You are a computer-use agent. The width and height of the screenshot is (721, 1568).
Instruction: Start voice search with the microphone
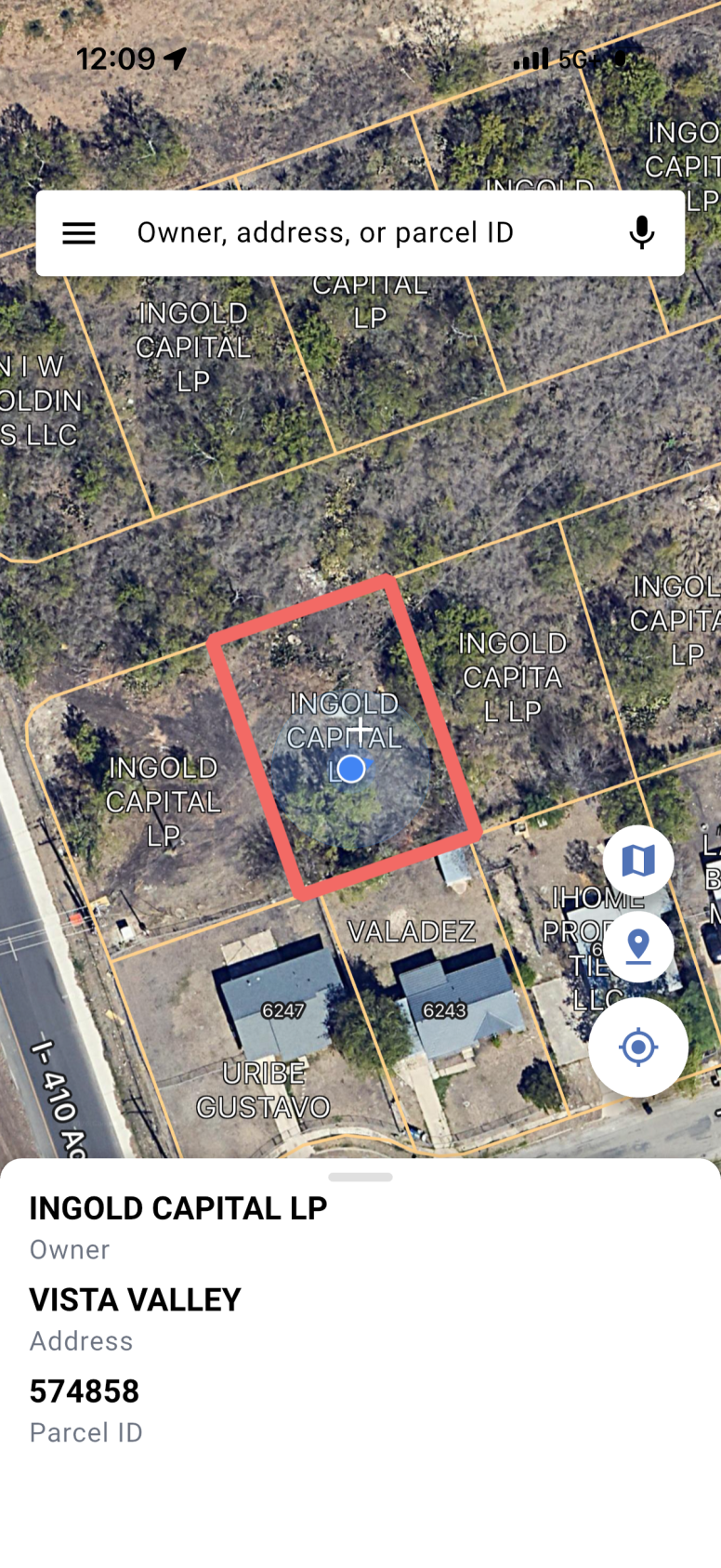pyautogui.click(x=641, y=233)
